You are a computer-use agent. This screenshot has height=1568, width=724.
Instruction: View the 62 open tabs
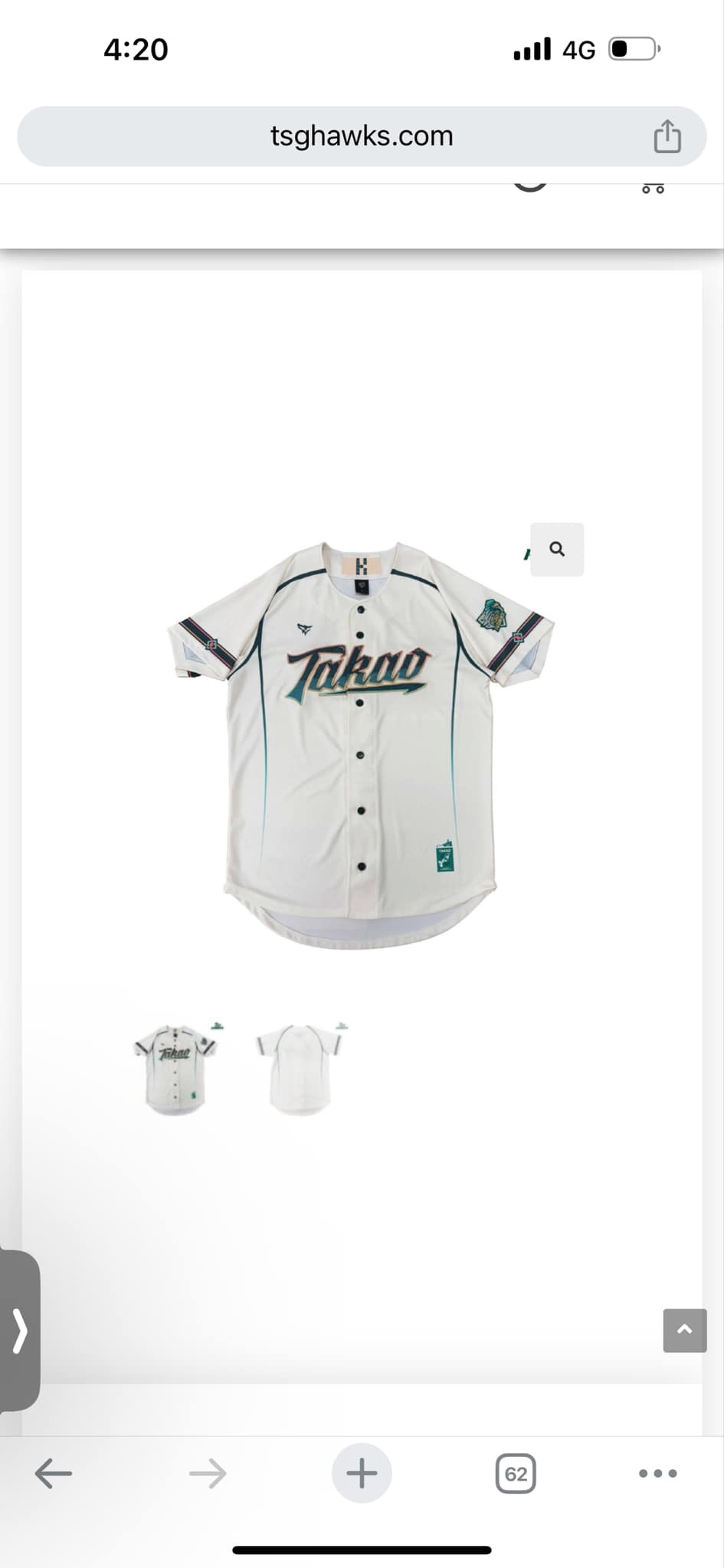tap(516, 1473)
